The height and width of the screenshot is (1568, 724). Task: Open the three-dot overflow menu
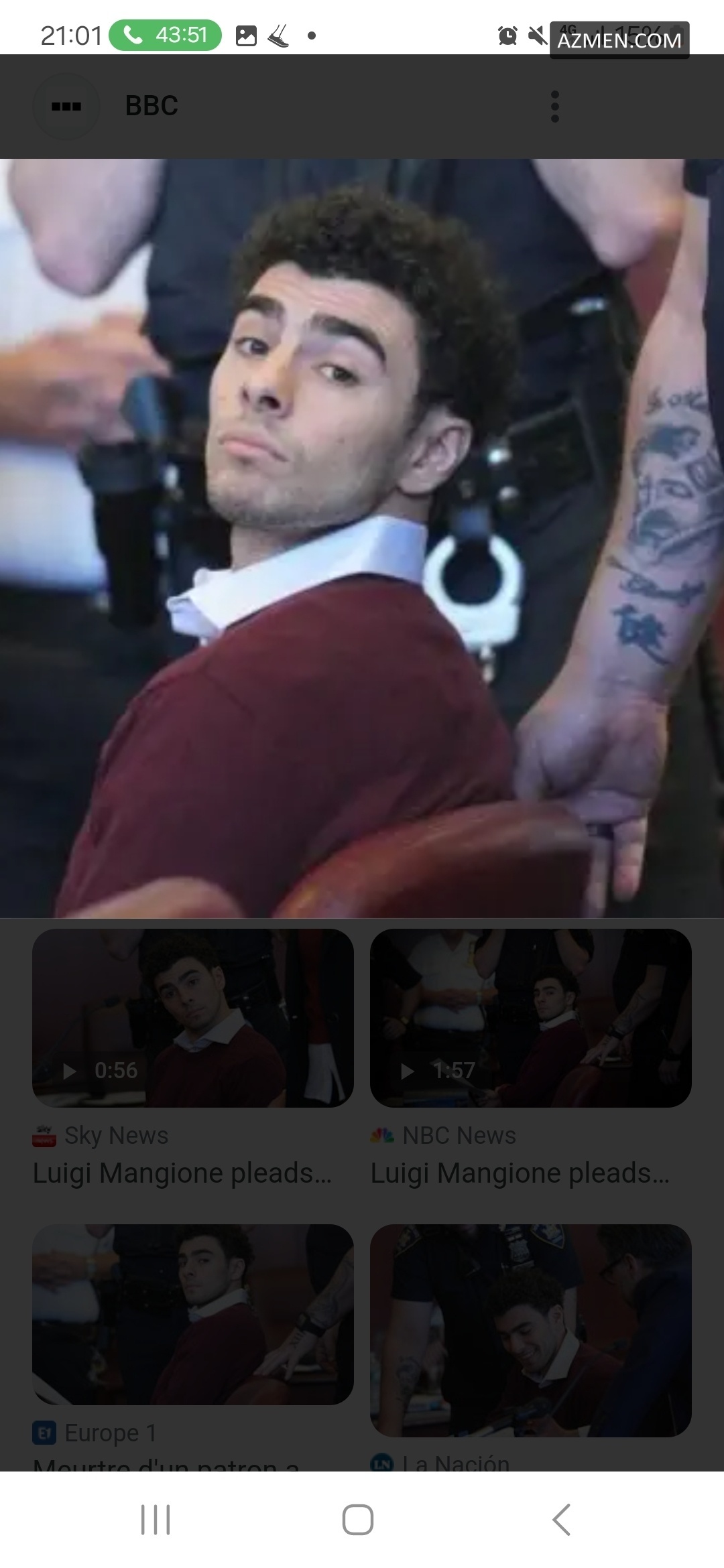[x=554, y=107]
